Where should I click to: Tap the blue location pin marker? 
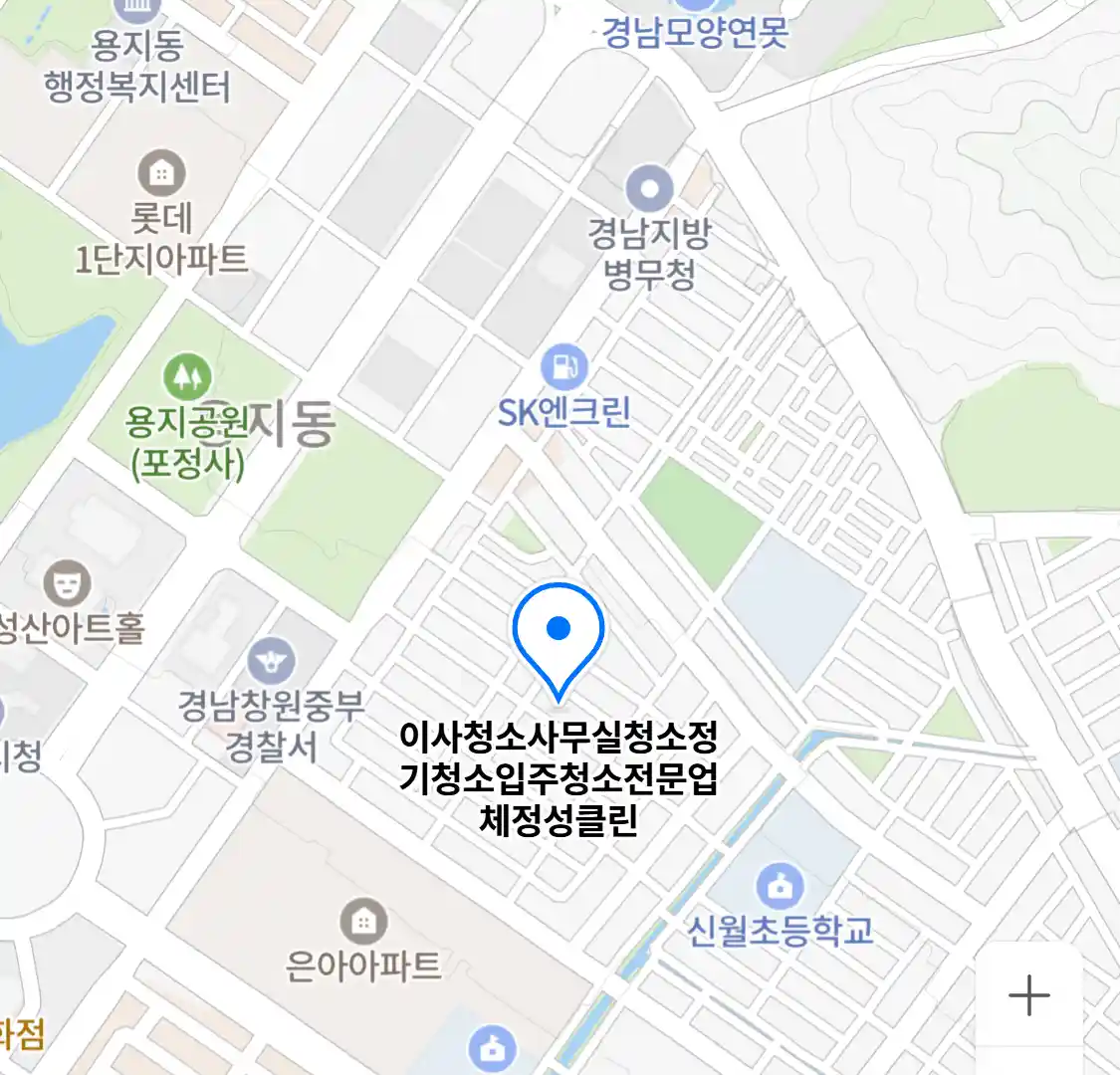559,630
